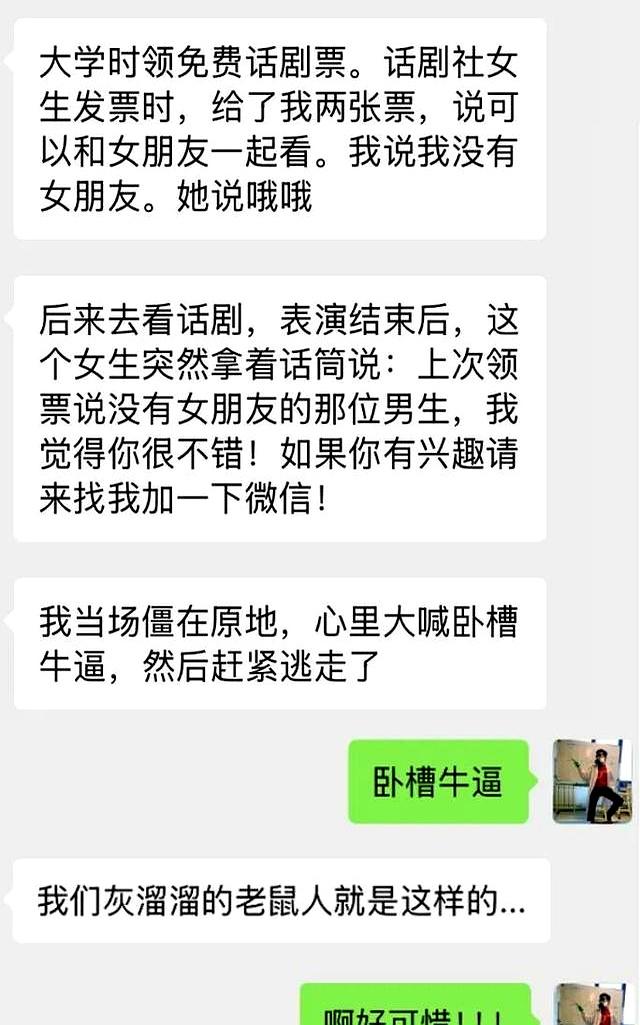Open sender's avatar beside 卧槽牛逼 message

[x=593, y=781]
